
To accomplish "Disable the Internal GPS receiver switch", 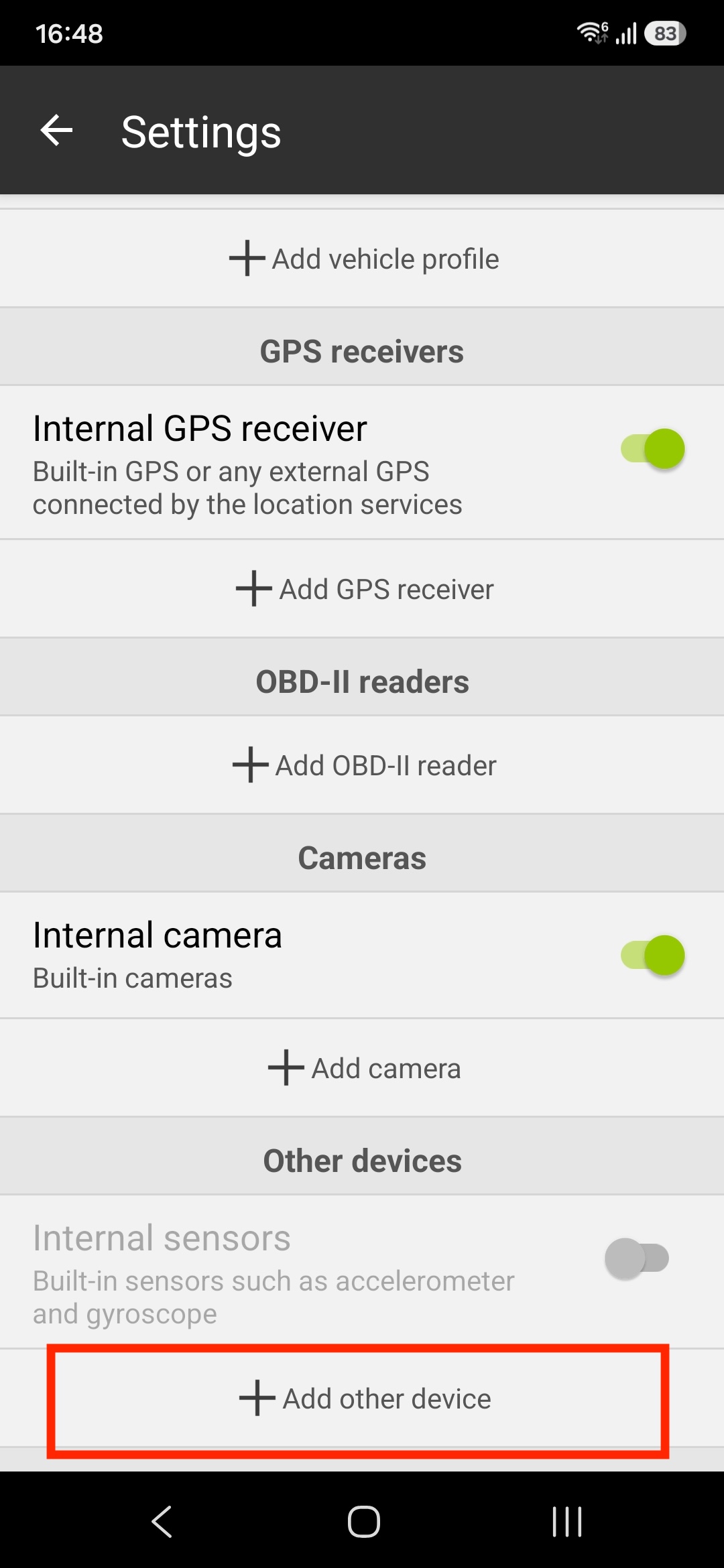I will click(652, 449).
